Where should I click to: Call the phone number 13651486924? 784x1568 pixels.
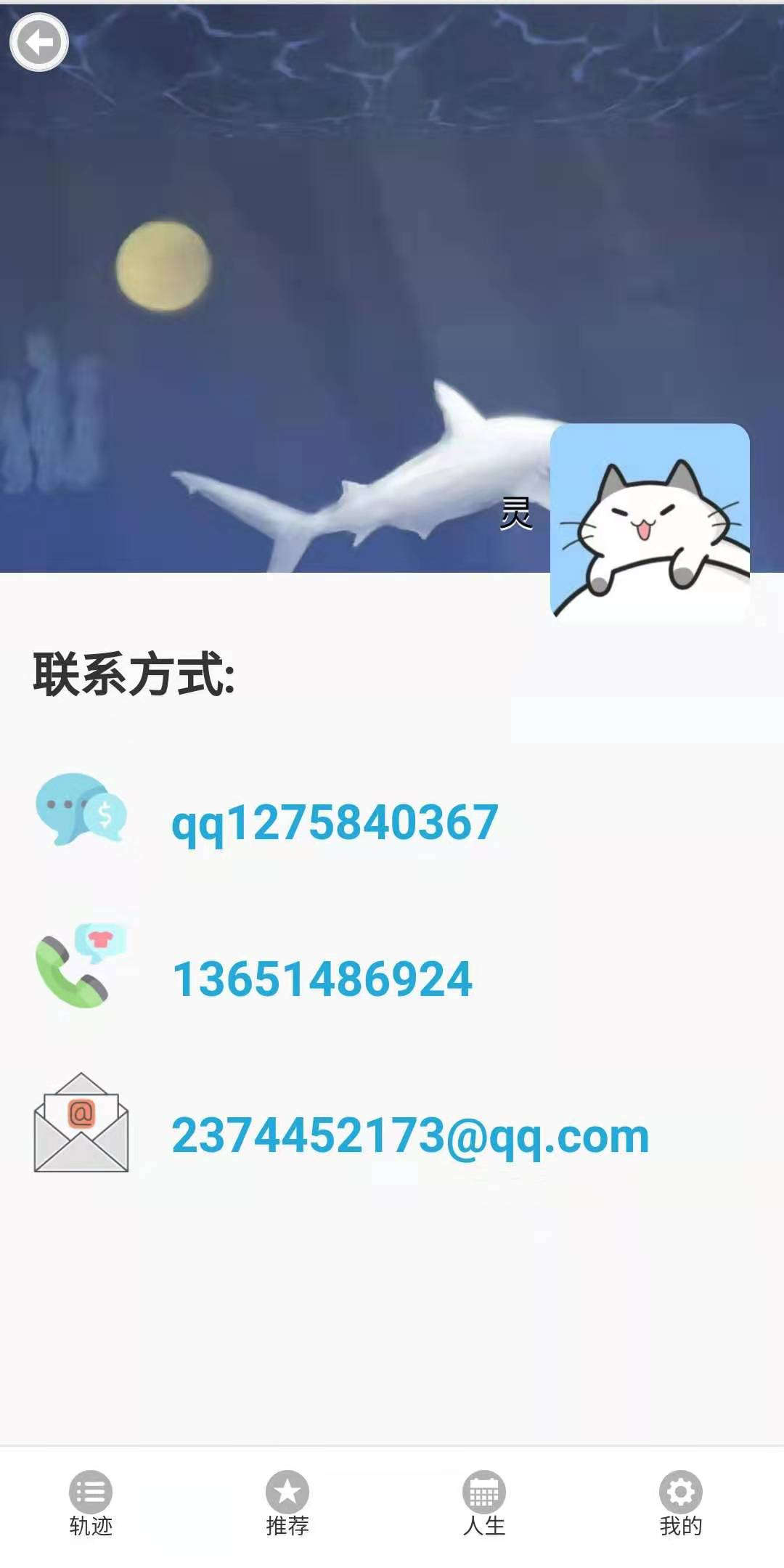(322, 979)
